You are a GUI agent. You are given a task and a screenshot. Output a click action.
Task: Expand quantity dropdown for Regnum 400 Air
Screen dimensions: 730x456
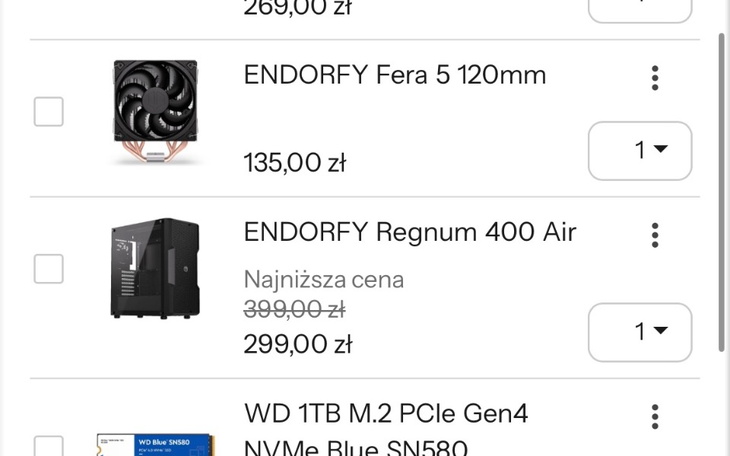(x=640, y=332)
